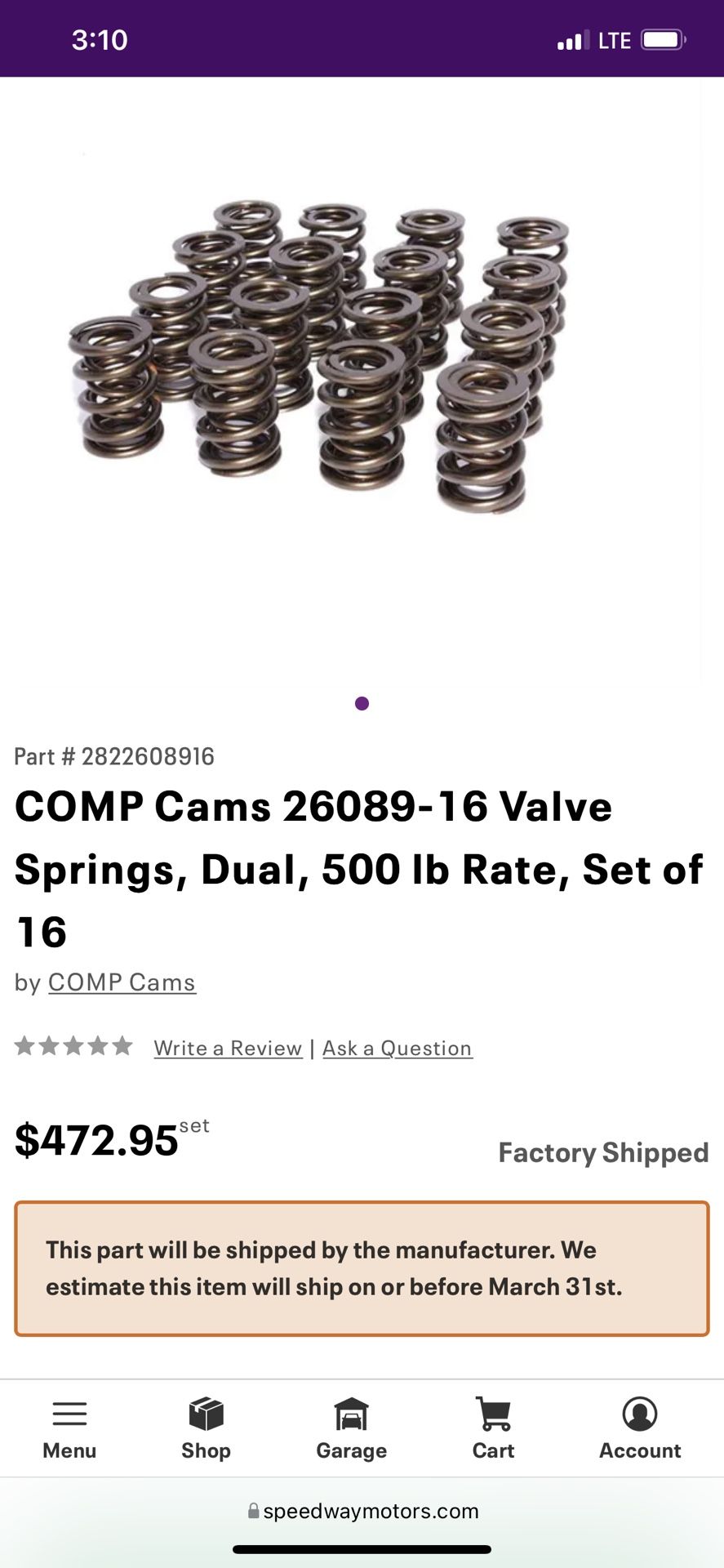The height and width of the screenshot is (1568, 724).
Task: Tap the battery indicator in the status bar
Action: point(663,39)
